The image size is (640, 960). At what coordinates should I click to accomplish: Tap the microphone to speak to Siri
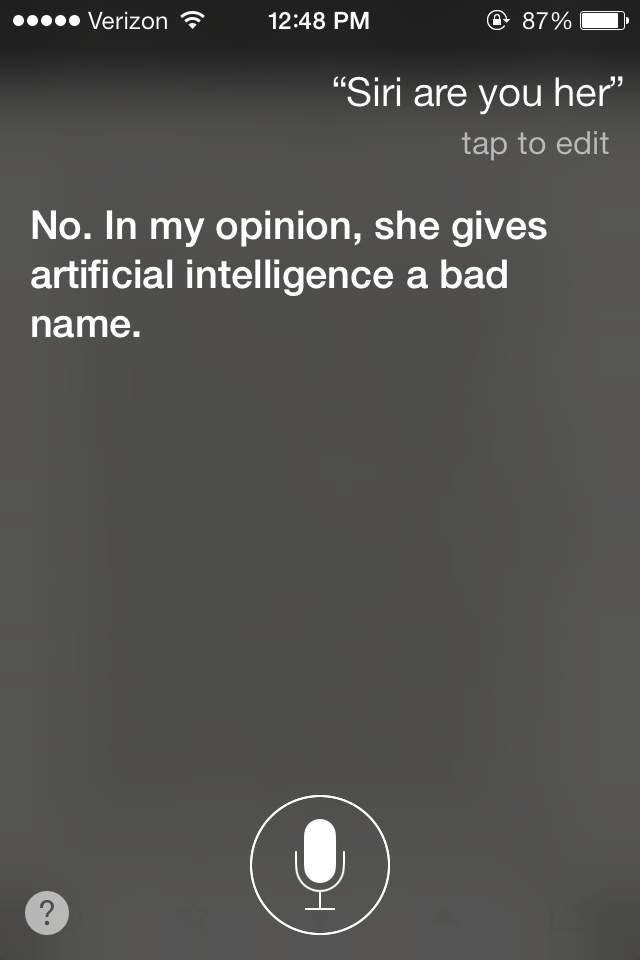click(320, 865)
